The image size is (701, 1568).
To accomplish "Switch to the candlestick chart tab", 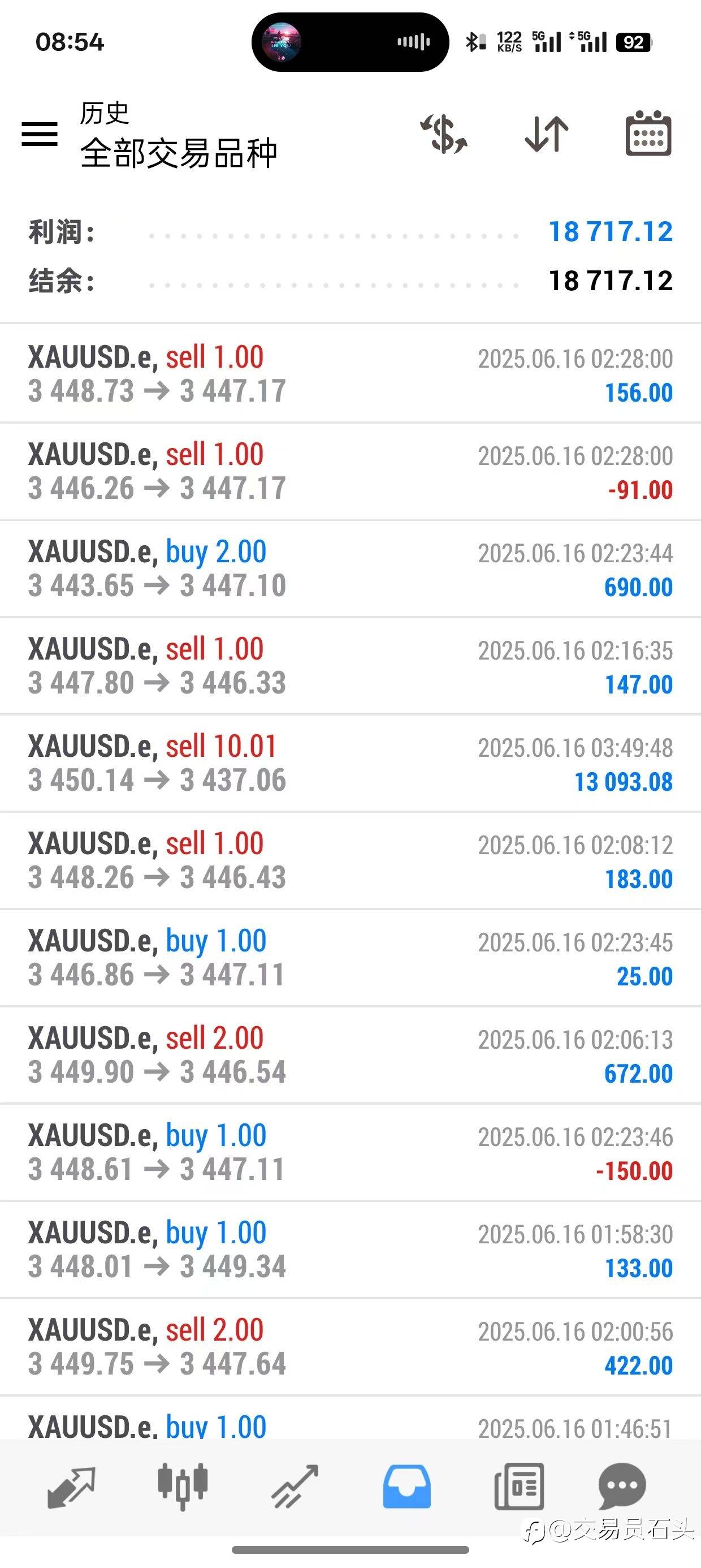I will [x=183, y=1486].
